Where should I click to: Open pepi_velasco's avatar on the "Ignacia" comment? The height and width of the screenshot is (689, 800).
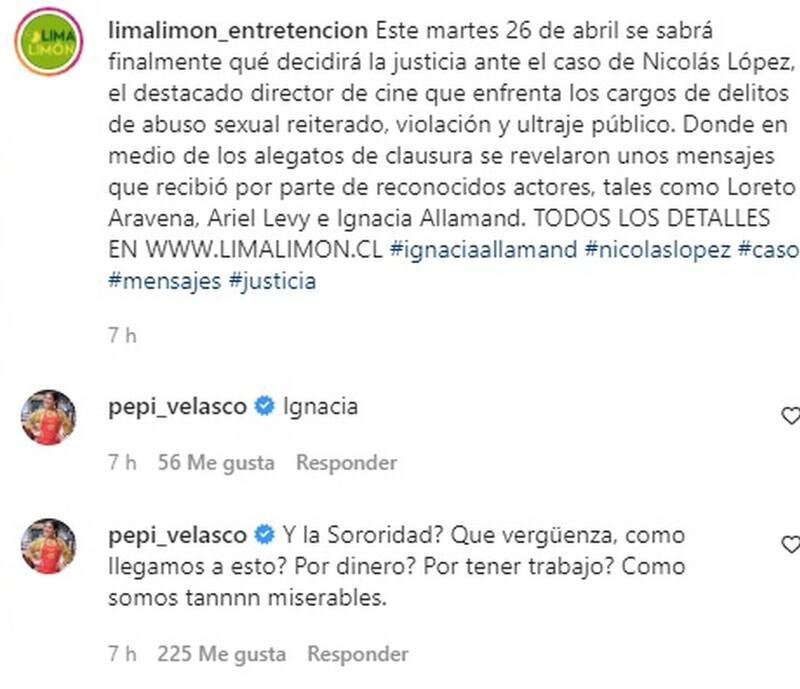[x=48, y=417]
